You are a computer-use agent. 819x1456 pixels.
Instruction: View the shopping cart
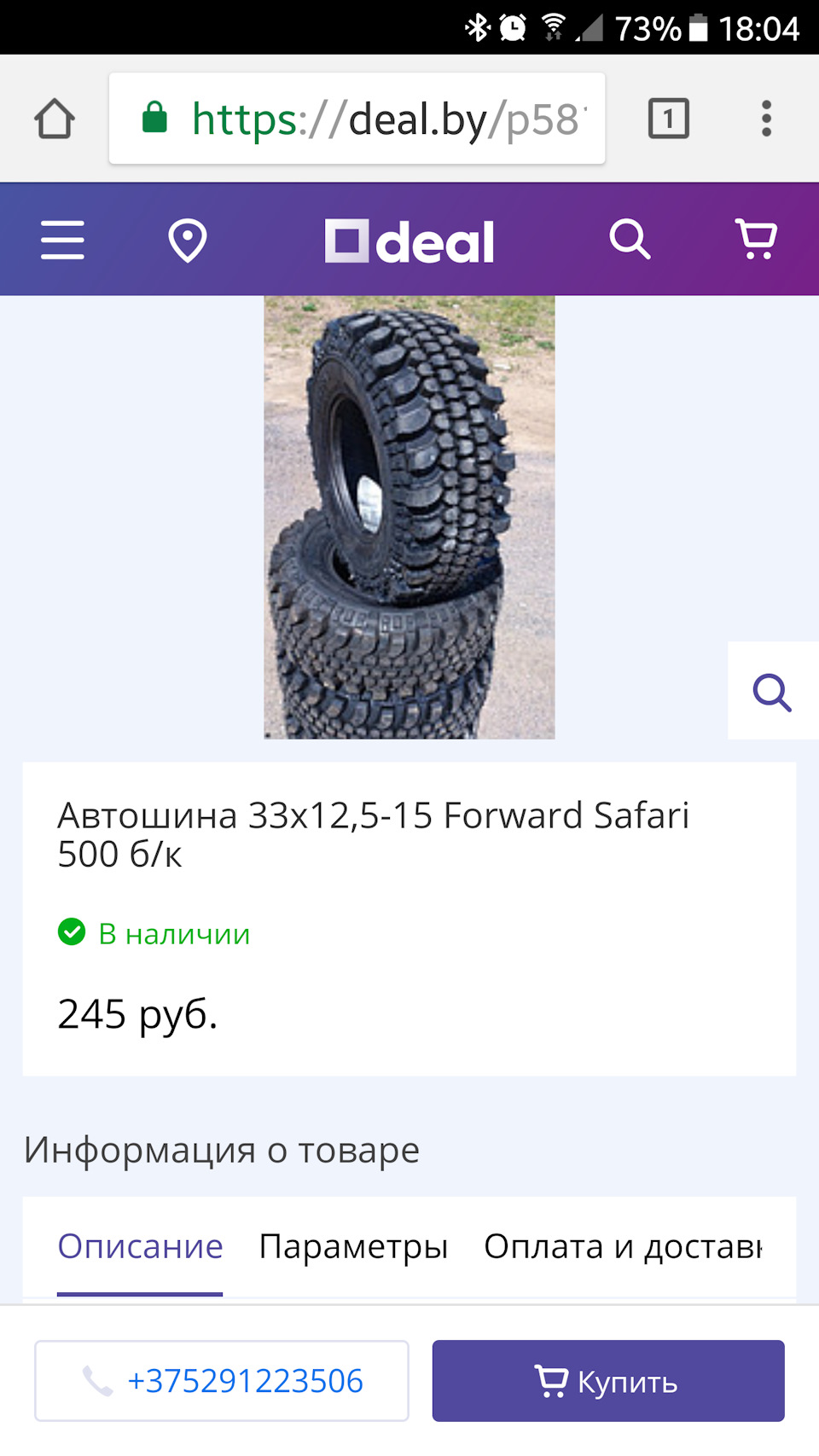(x=756, y=239)
